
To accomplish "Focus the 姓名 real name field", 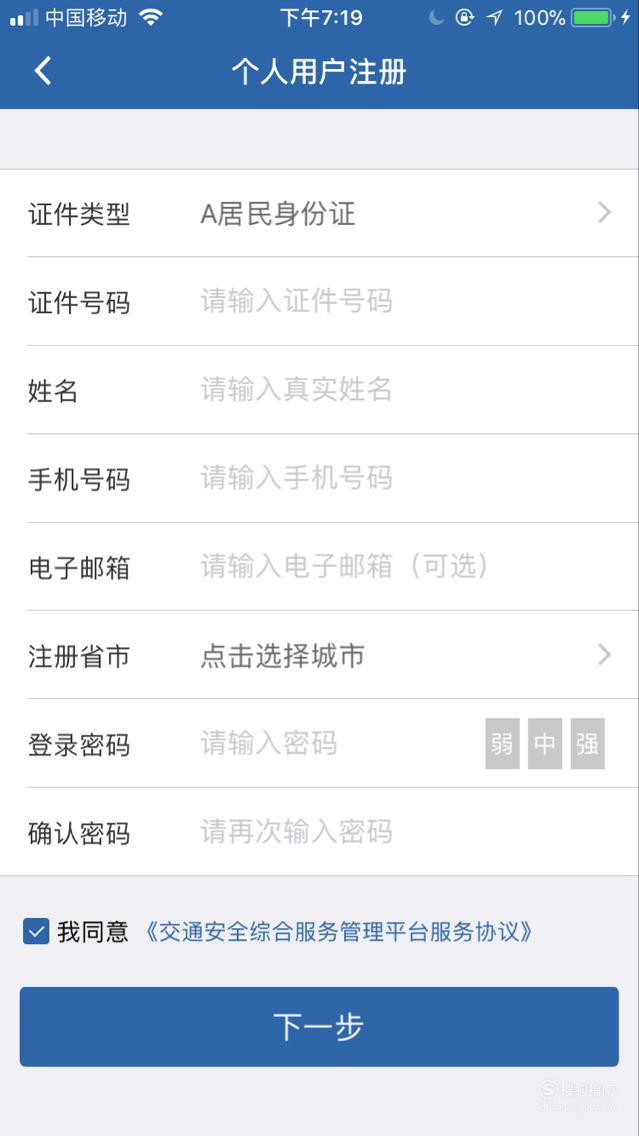I will tap(406, 390).
